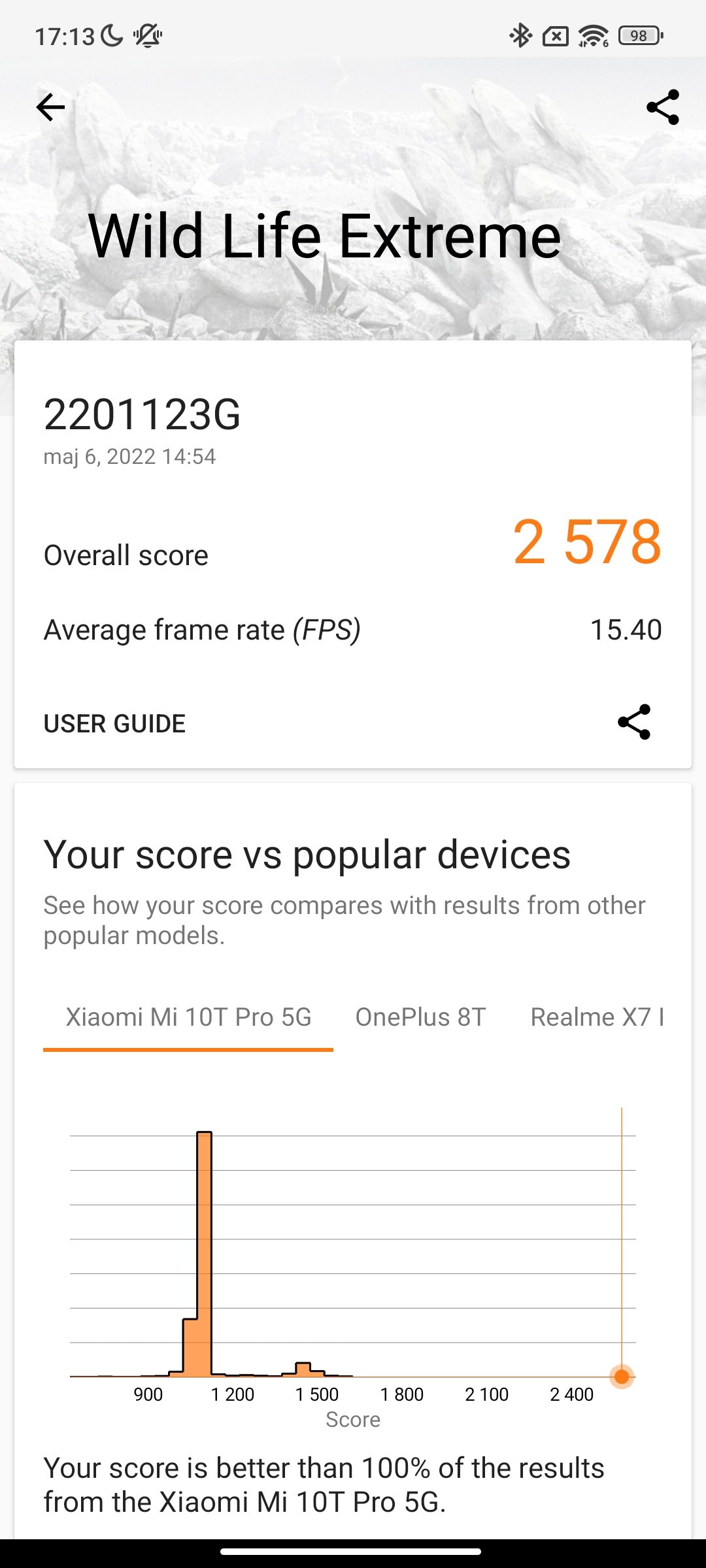Open the USER GUIDE
This screenshot has width=706, height=1568.
tap(114, 724)
